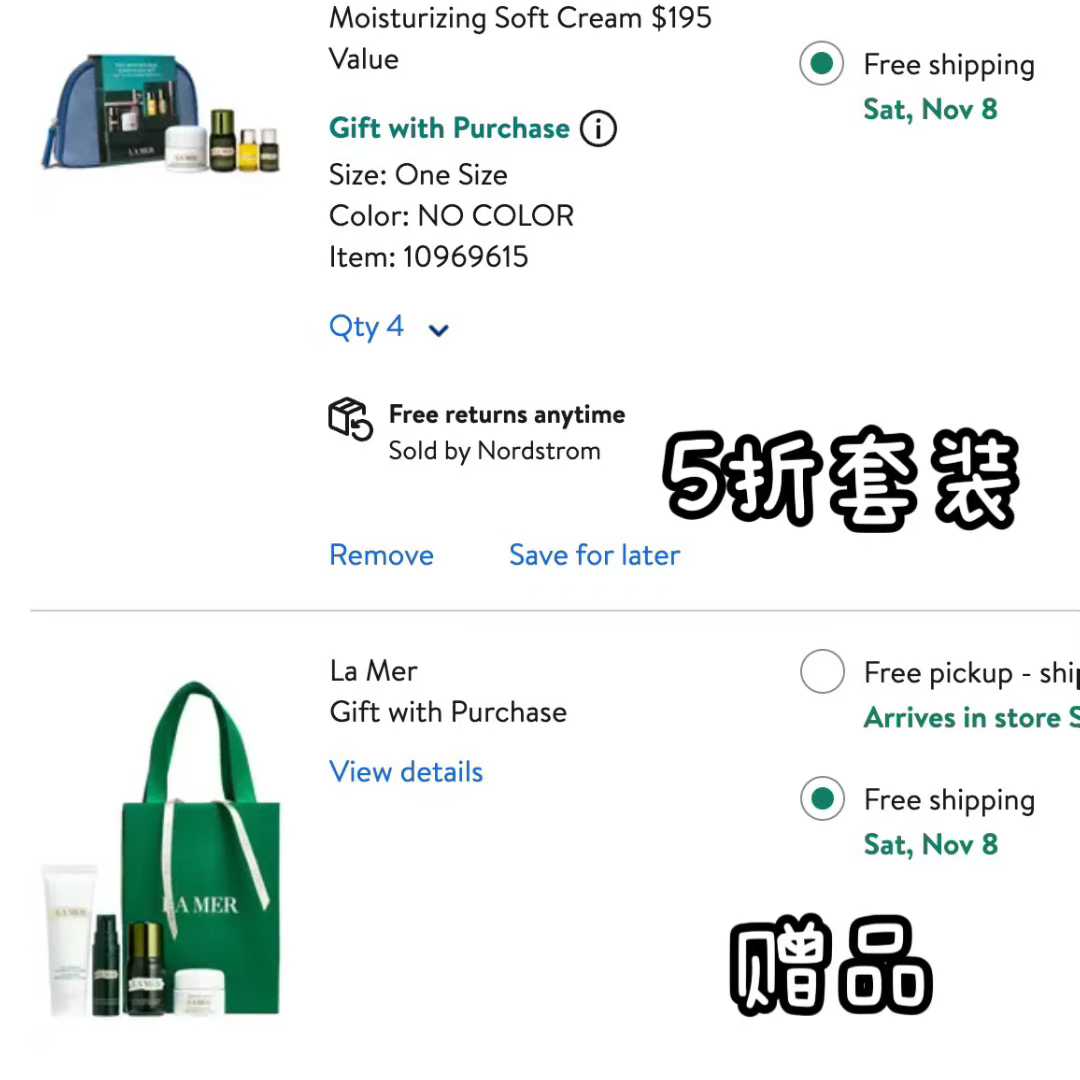
Task: Save the La Mer set for later
Action: pyautogui.click(x=594, y=555)
